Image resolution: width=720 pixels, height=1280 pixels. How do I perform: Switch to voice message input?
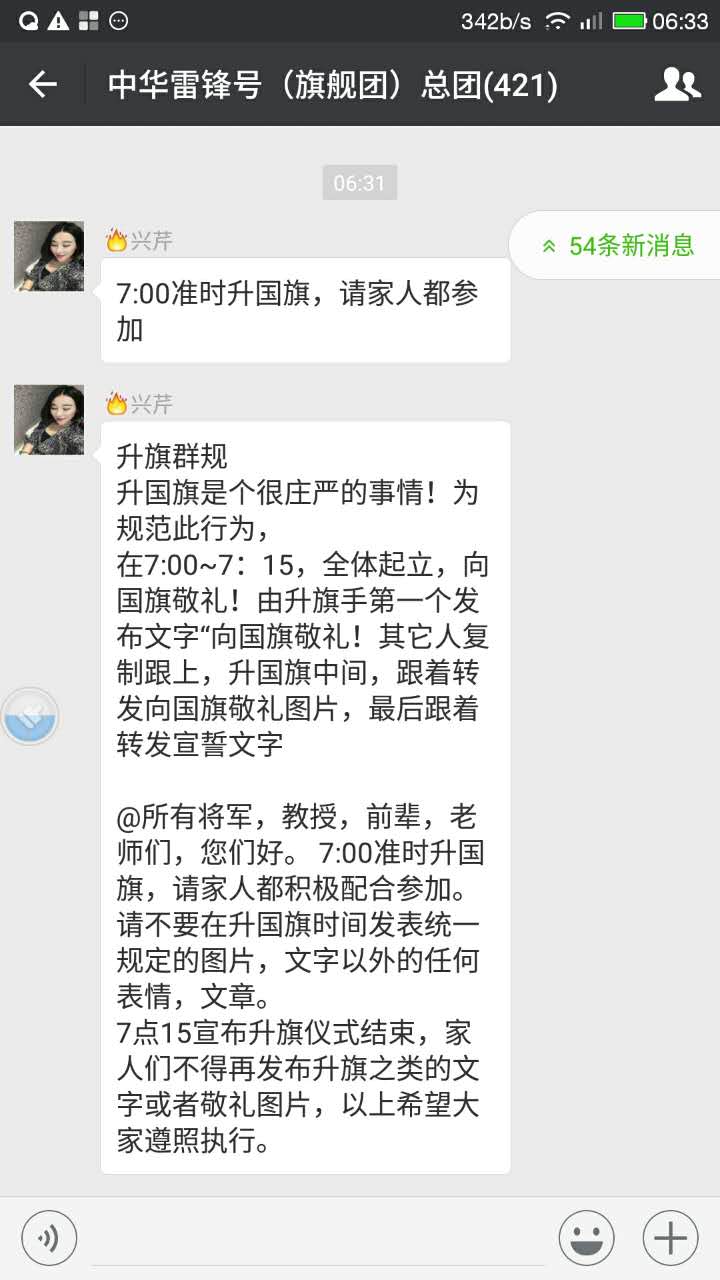point(49,1239)
